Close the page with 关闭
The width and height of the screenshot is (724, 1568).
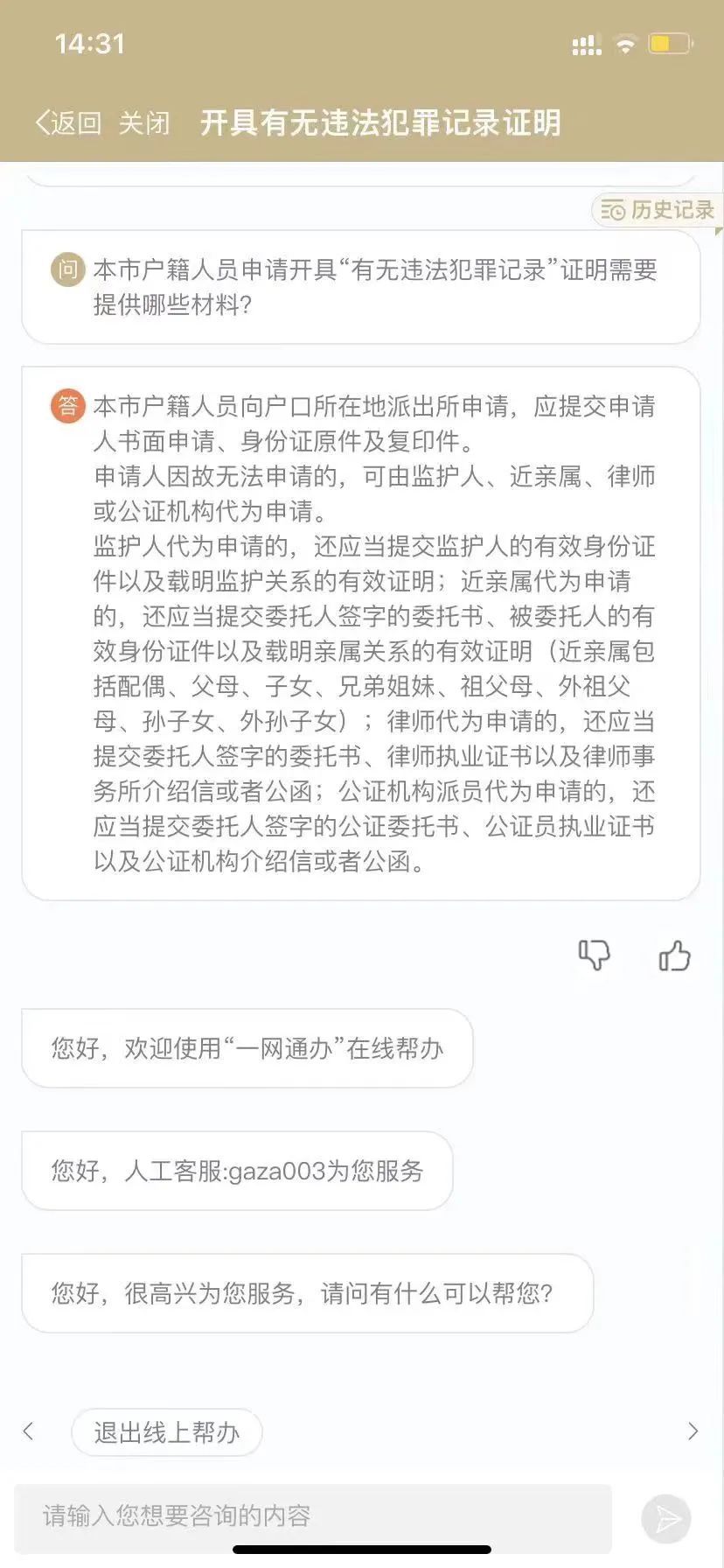[144, 123]
